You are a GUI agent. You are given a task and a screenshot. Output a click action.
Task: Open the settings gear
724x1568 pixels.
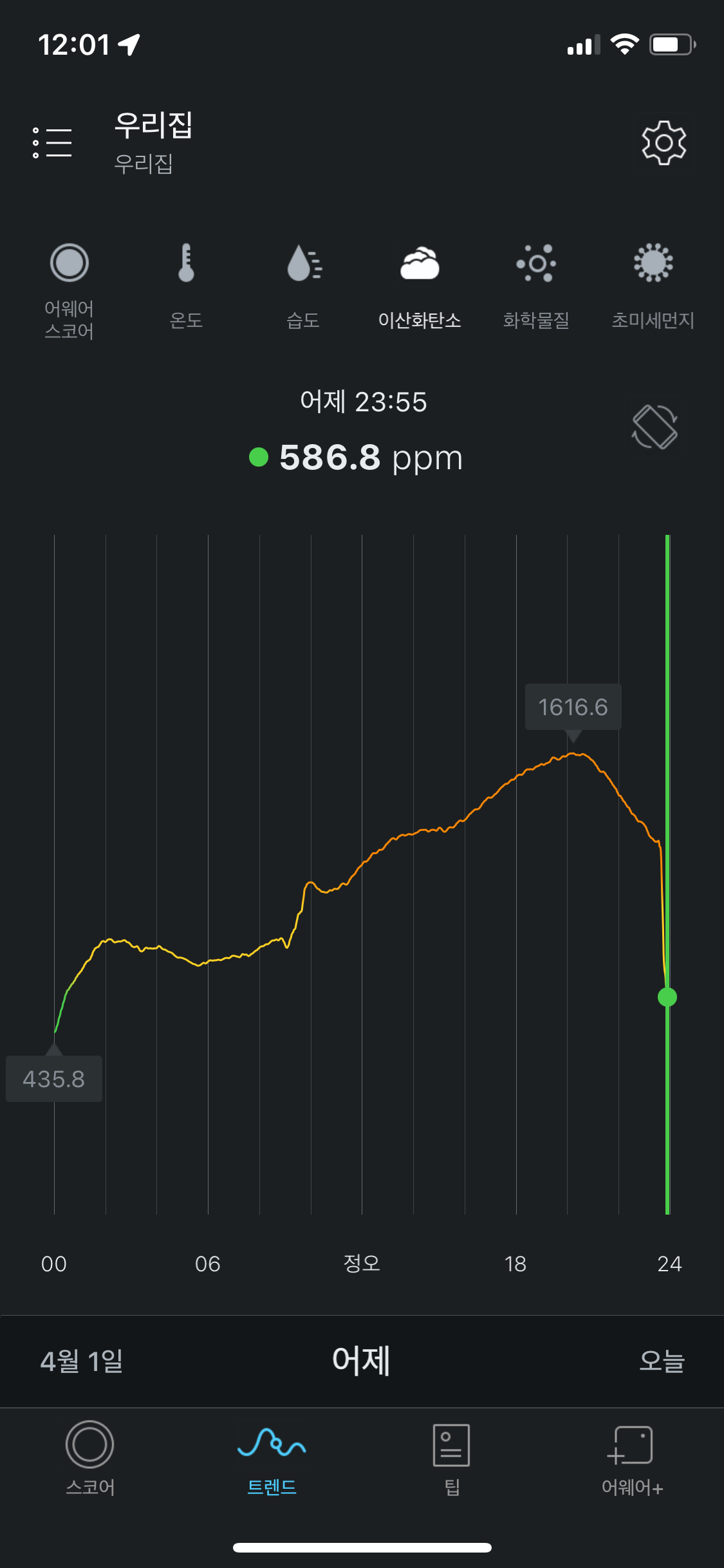pyautogui.click(x=664, y=142)
